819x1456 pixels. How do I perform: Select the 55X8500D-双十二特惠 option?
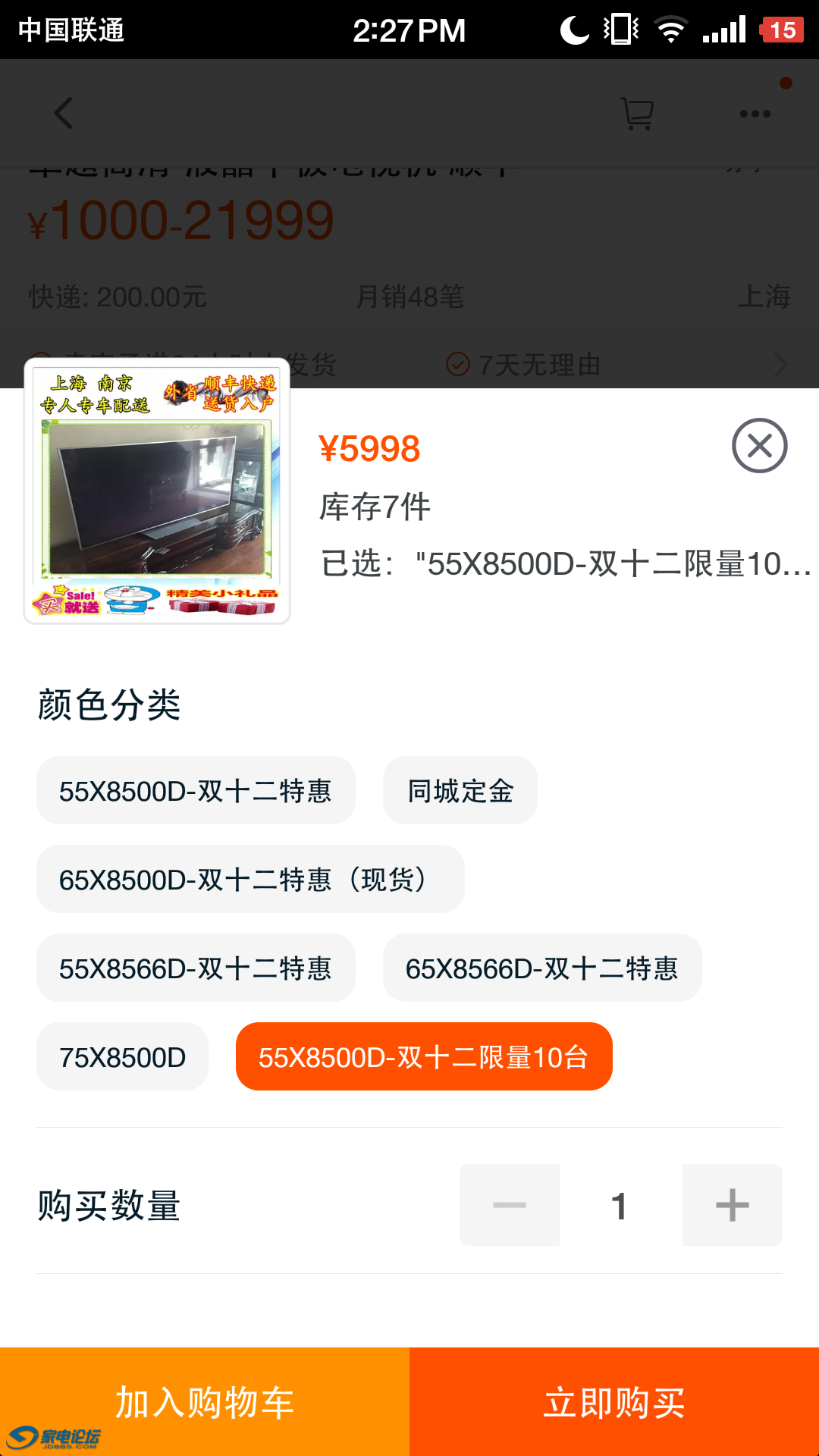tap(196, 791)
